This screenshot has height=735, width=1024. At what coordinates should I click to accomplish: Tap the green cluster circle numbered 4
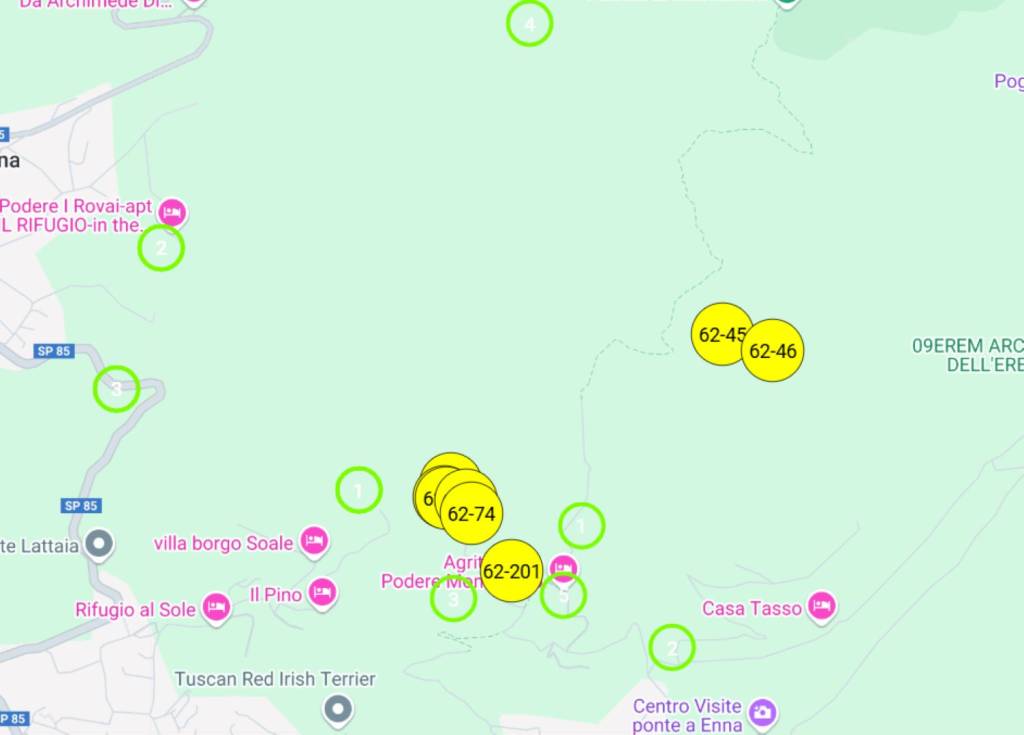[x=529, y=24]
